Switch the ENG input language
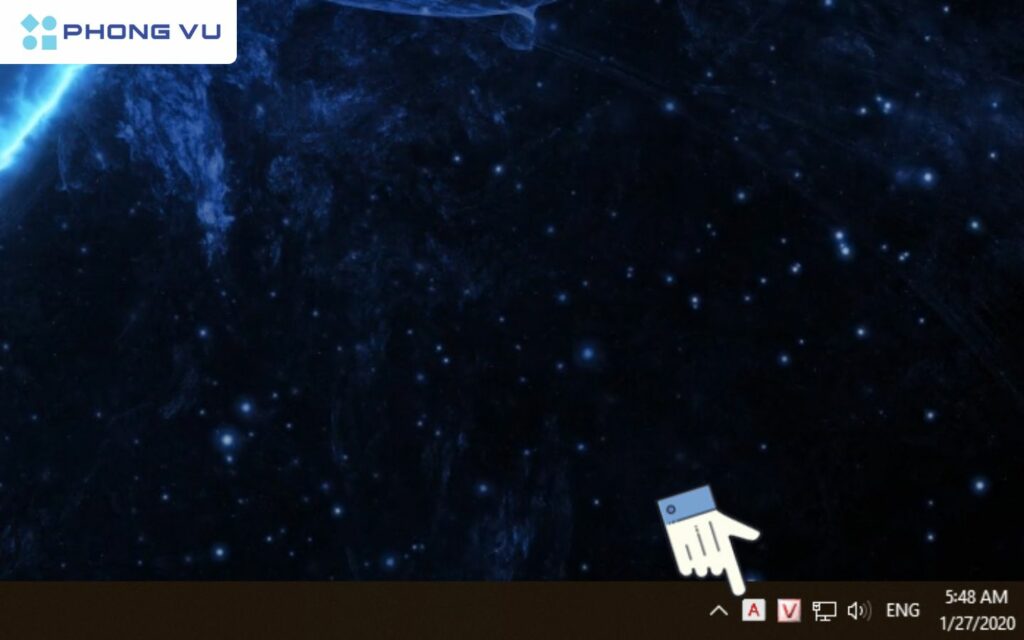The height and width of the screenshot is (640, 1024). pyautogui.click(x=903, y=610)
